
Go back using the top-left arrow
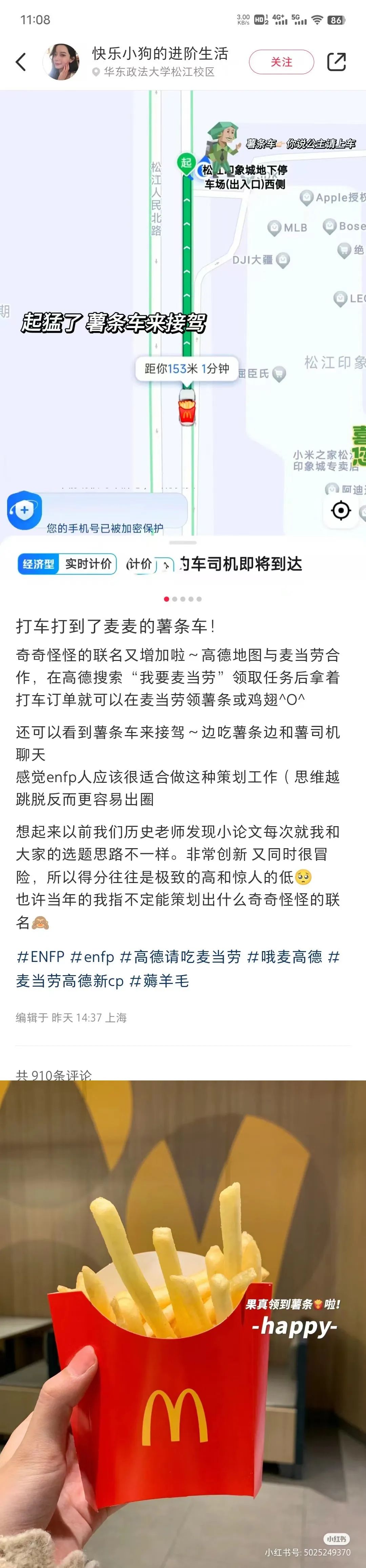click(x=21, y=62)
